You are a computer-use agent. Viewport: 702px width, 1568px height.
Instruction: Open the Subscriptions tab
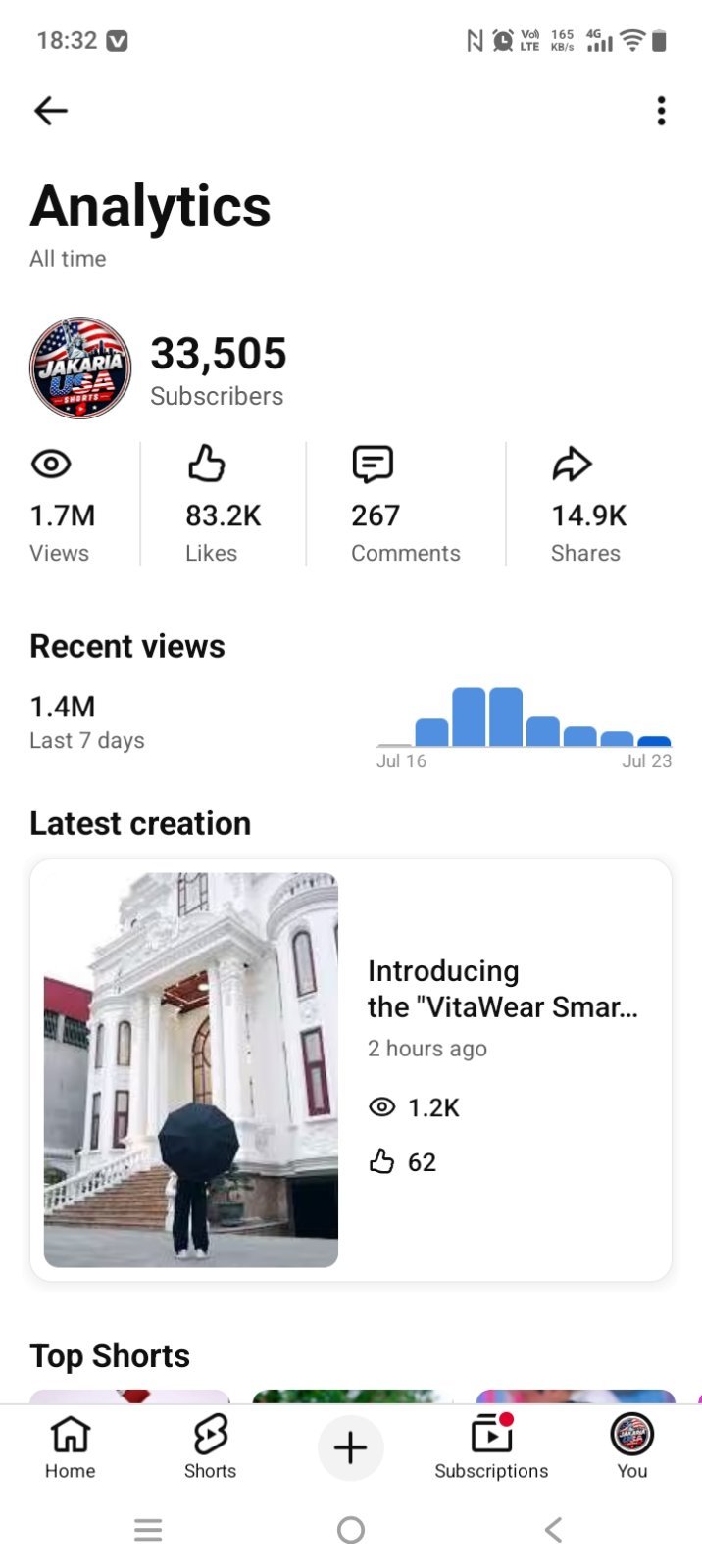[491, 1446]
